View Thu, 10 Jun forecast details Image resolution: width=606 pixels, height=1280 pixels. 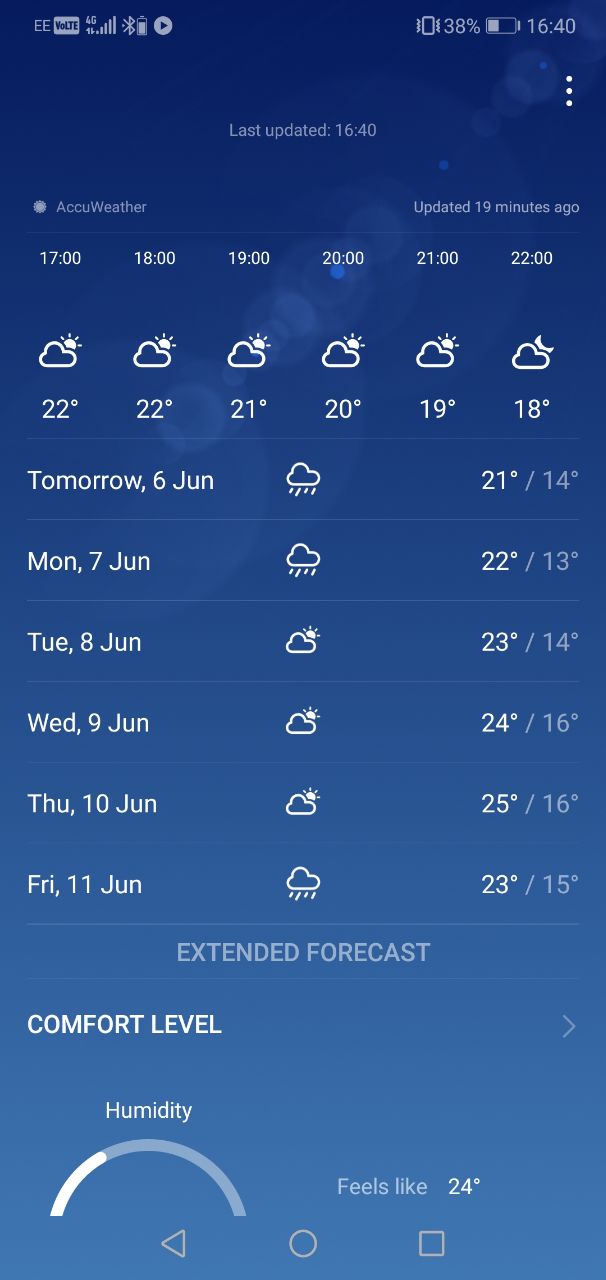pyautogui.click(x=303, y=804)
